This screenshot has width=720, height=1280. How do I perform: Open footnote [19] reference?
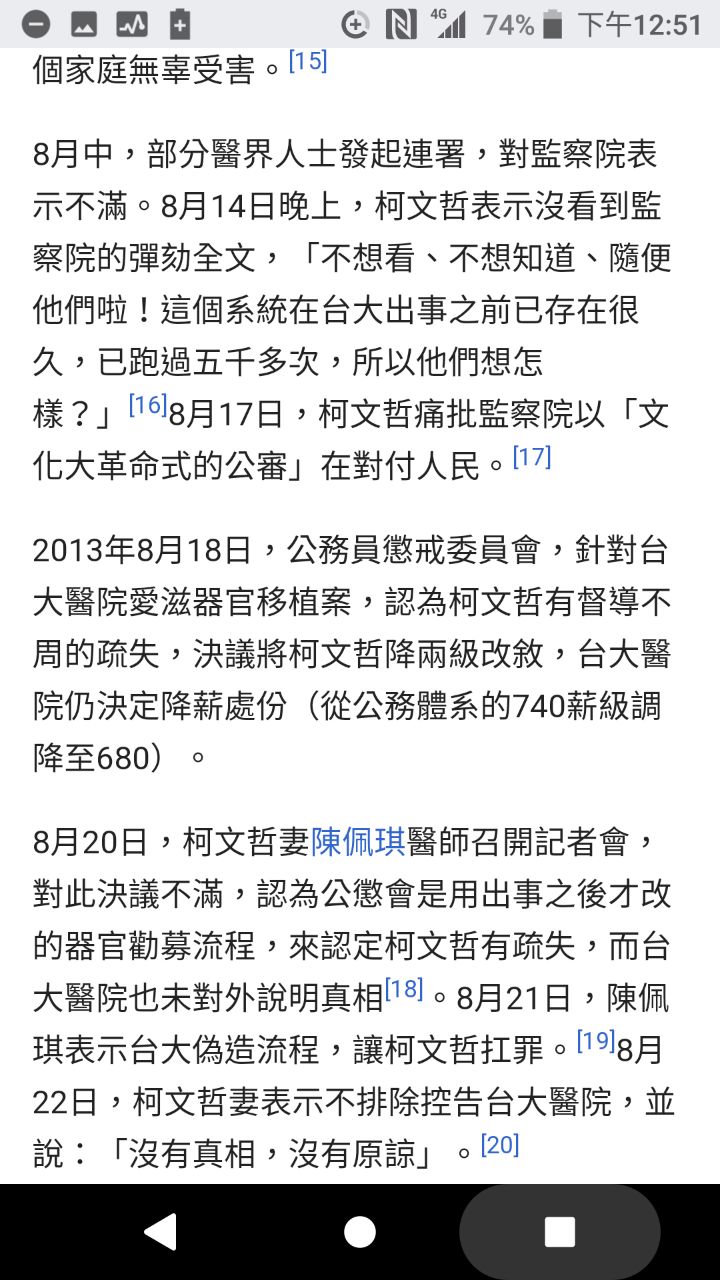[x=596, y=1042]
